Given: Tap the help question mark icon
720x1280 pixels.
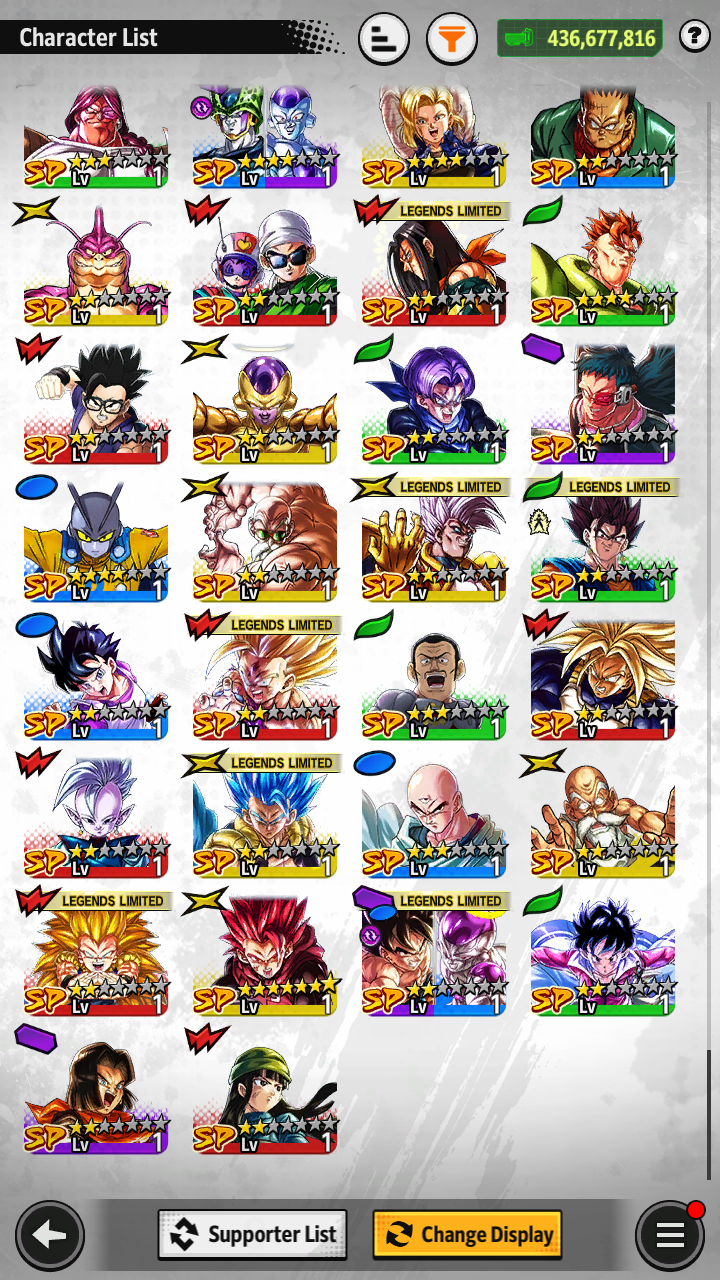Looking at the screenshot, I should pyautogui.click(x=694, y=38).
